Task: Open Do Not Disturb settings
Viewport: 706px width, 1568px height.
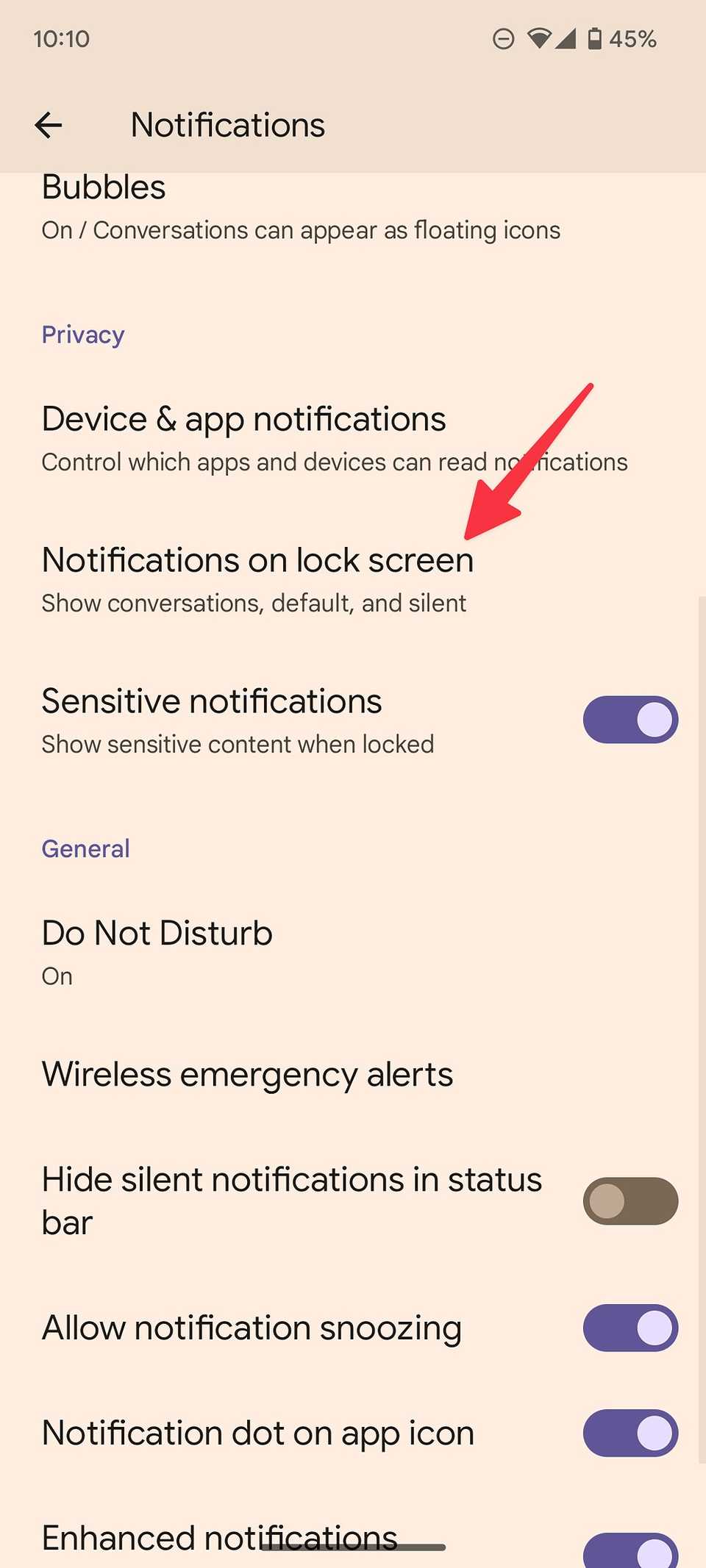Action: [157, 932]
